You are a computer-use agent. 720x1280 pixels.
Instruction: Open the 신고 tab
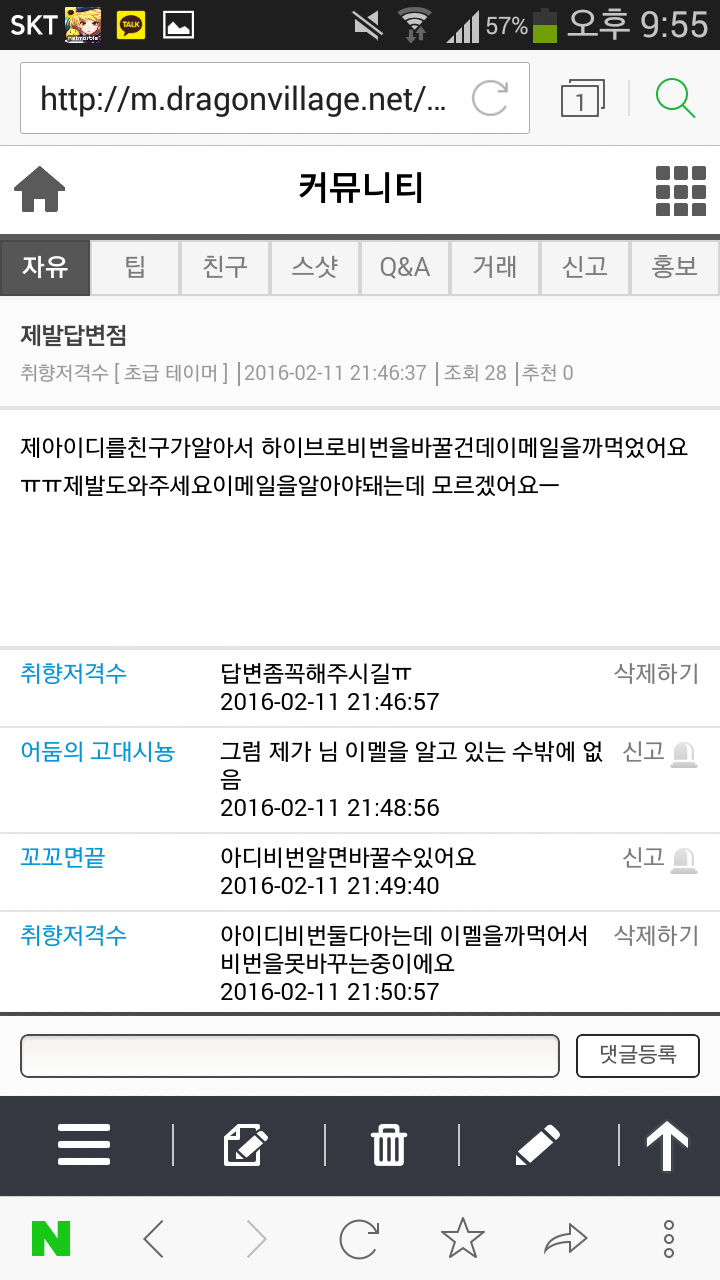pyautogui.click(x=585, y=267)
